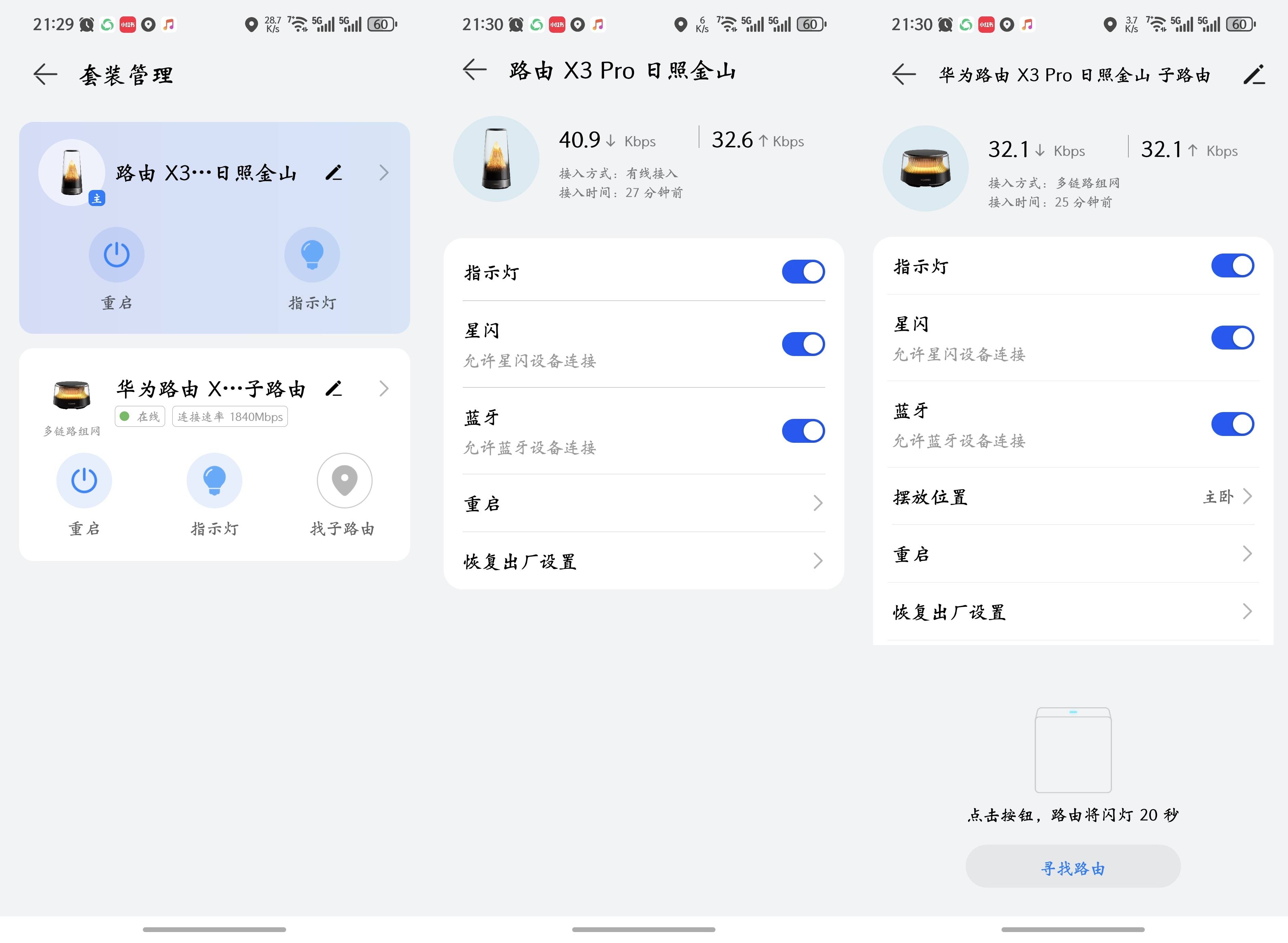Tap the 找子路由 location button
This screenshot has height=943, width=1288.
pos(344,481)
